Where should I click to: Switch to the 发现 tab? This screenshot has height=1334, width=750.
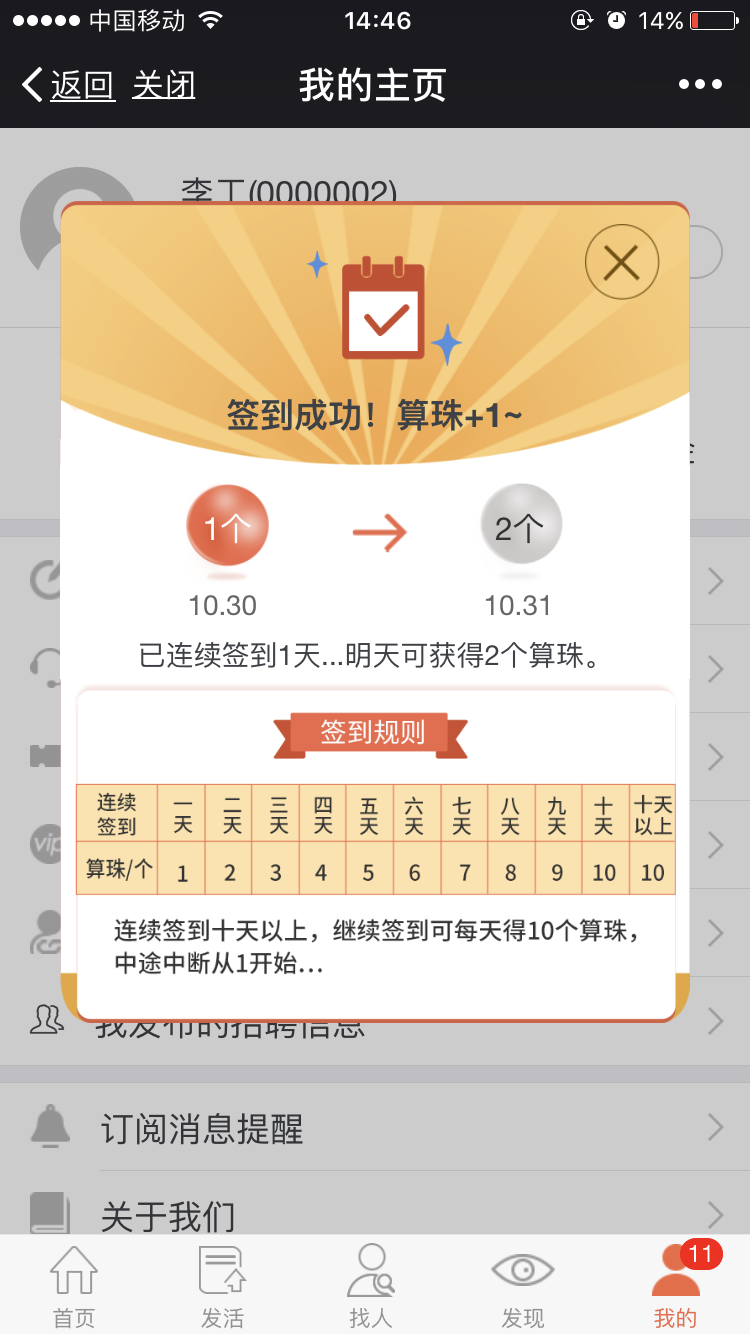pos(522,1287)
